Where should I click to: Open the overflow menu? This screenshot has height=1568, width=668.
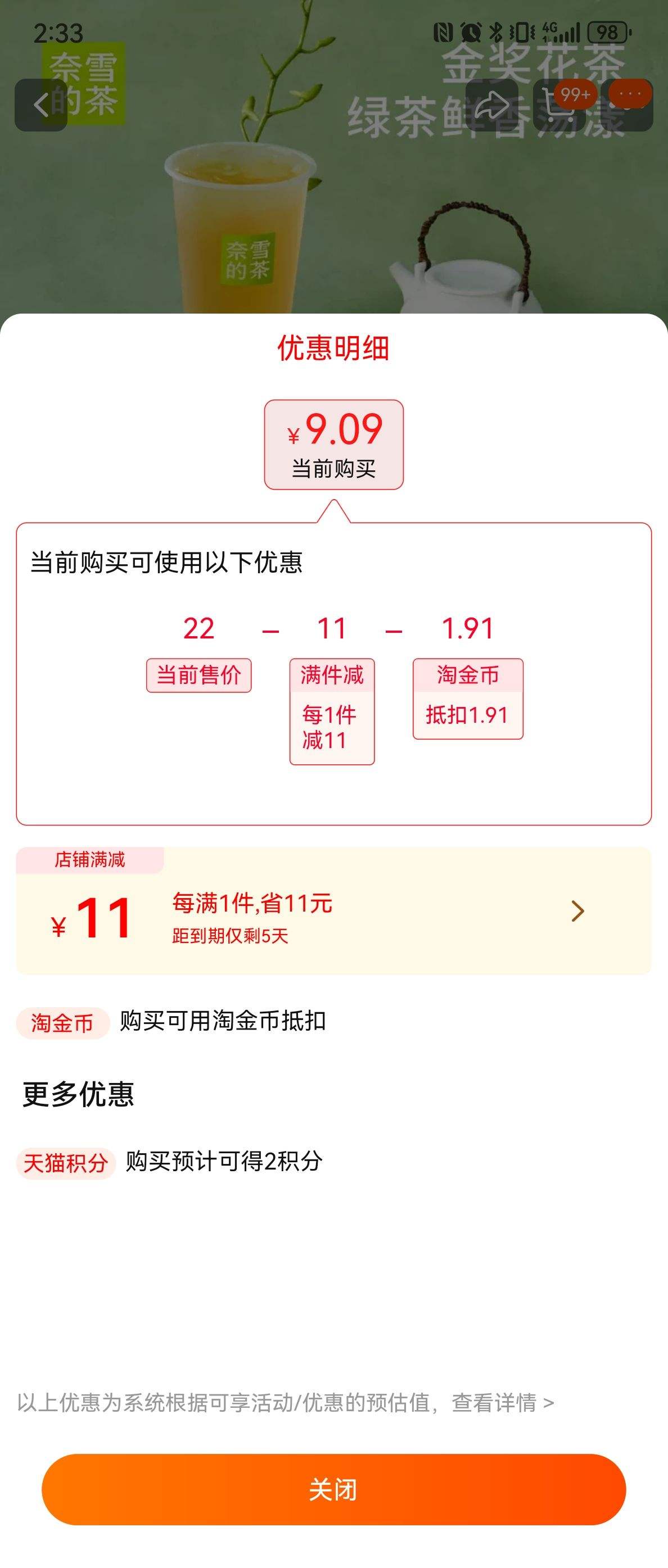[x=627, y=105]
